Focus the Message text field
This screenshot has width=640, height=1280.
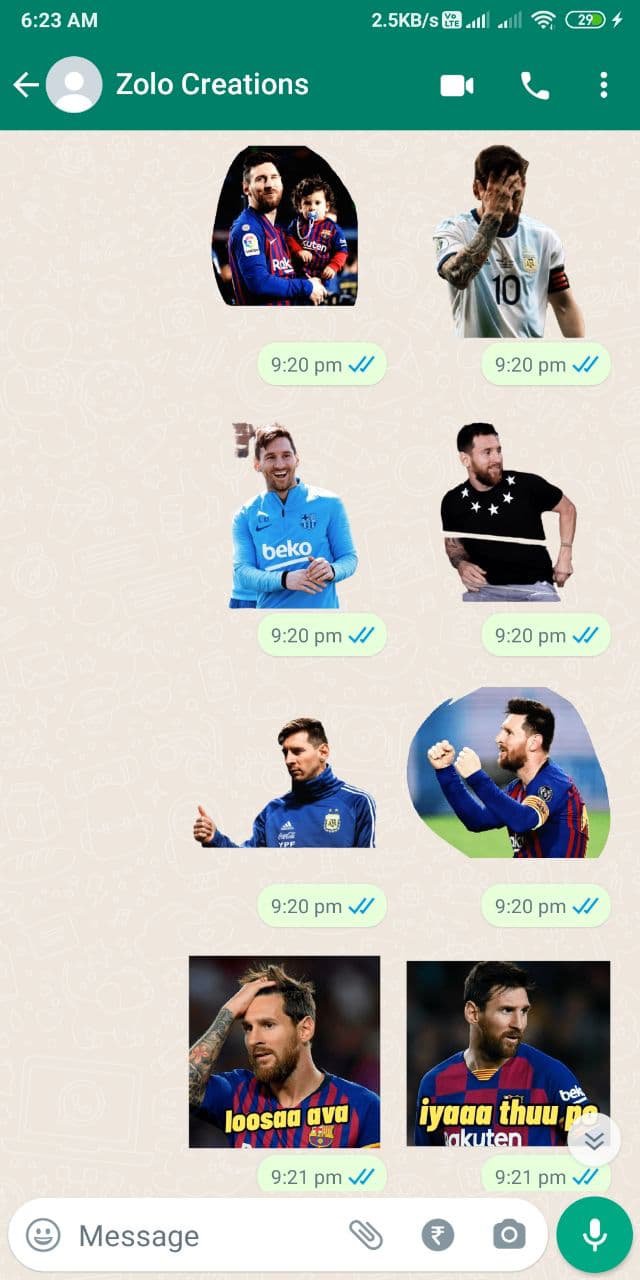(205, 1235)
